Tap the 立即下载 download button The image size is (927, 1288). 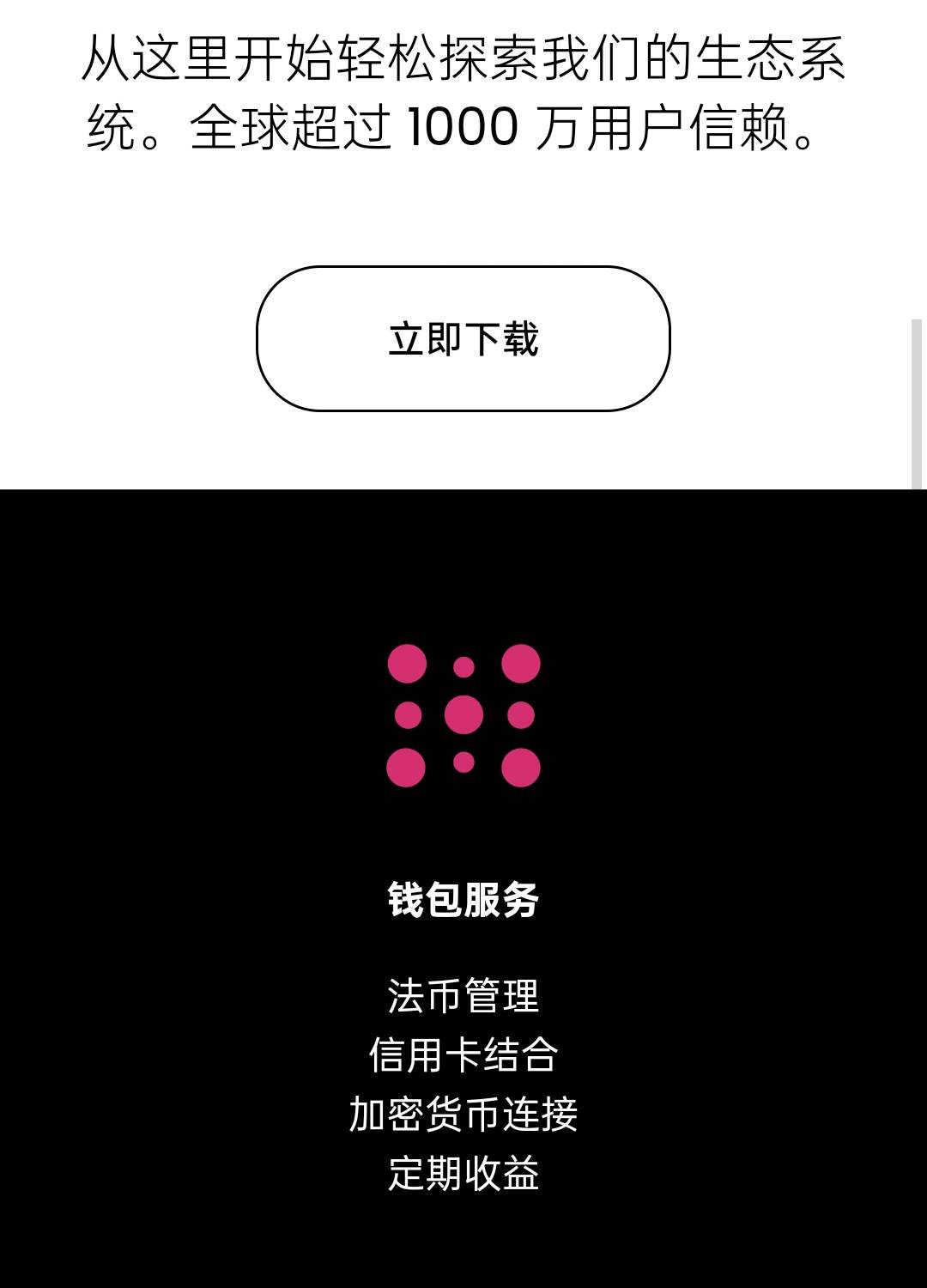(x=463, y=338)
